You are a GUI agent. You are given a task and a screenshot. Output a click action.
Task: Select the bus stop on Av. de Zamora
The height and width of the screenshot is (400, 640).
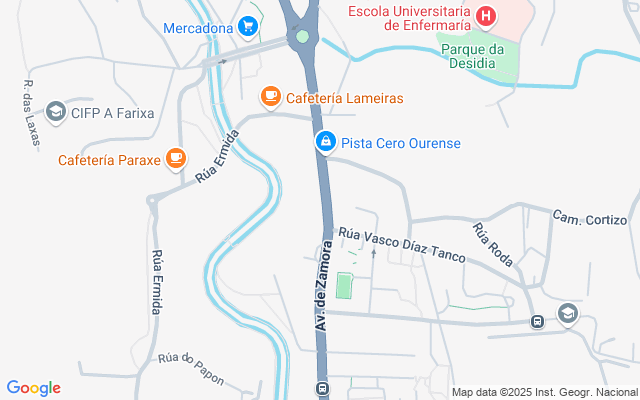[x=322, y=388]
